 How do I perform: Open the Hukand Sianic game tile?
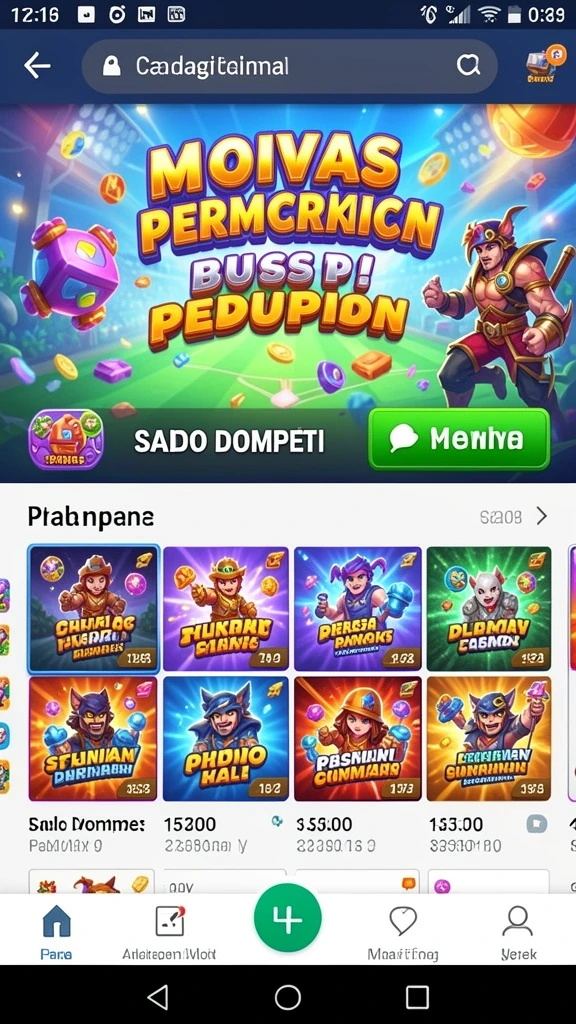coord(225,609)
